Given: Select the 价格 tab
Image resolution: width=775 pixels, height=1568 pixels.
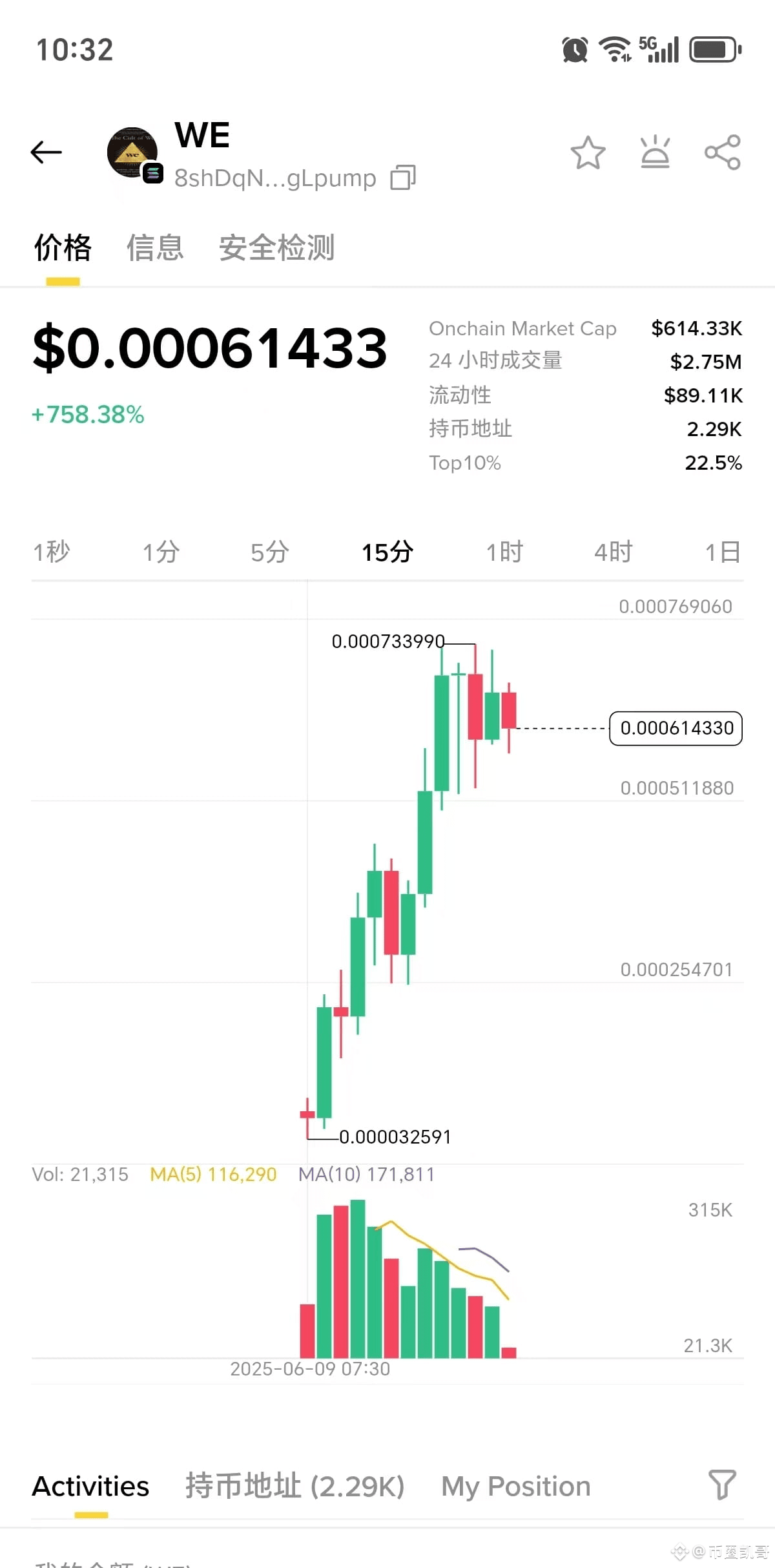Looking at the screenshot, I should pos(63,248).
